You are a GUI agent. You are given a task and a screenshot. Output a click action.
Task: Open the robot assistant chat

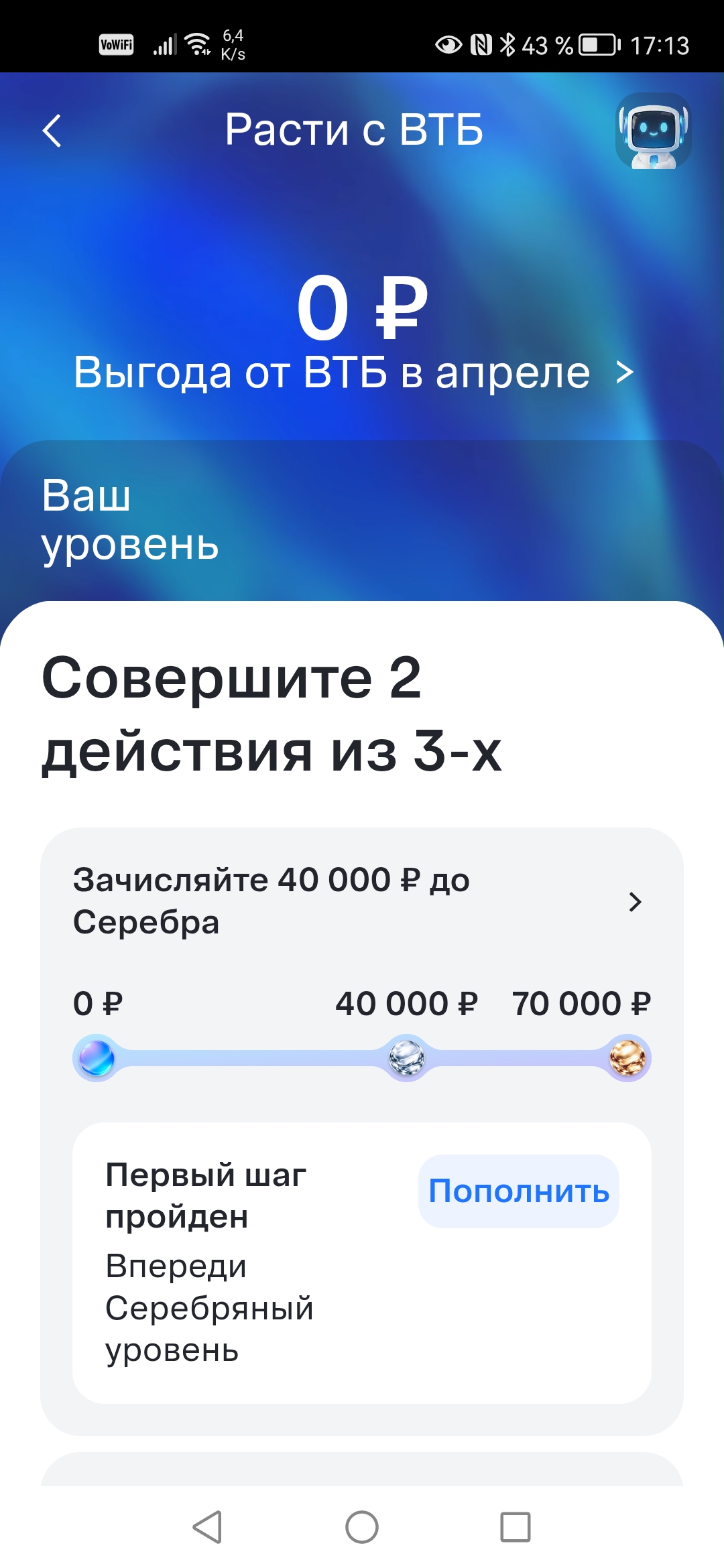click(x=653, y=131)
